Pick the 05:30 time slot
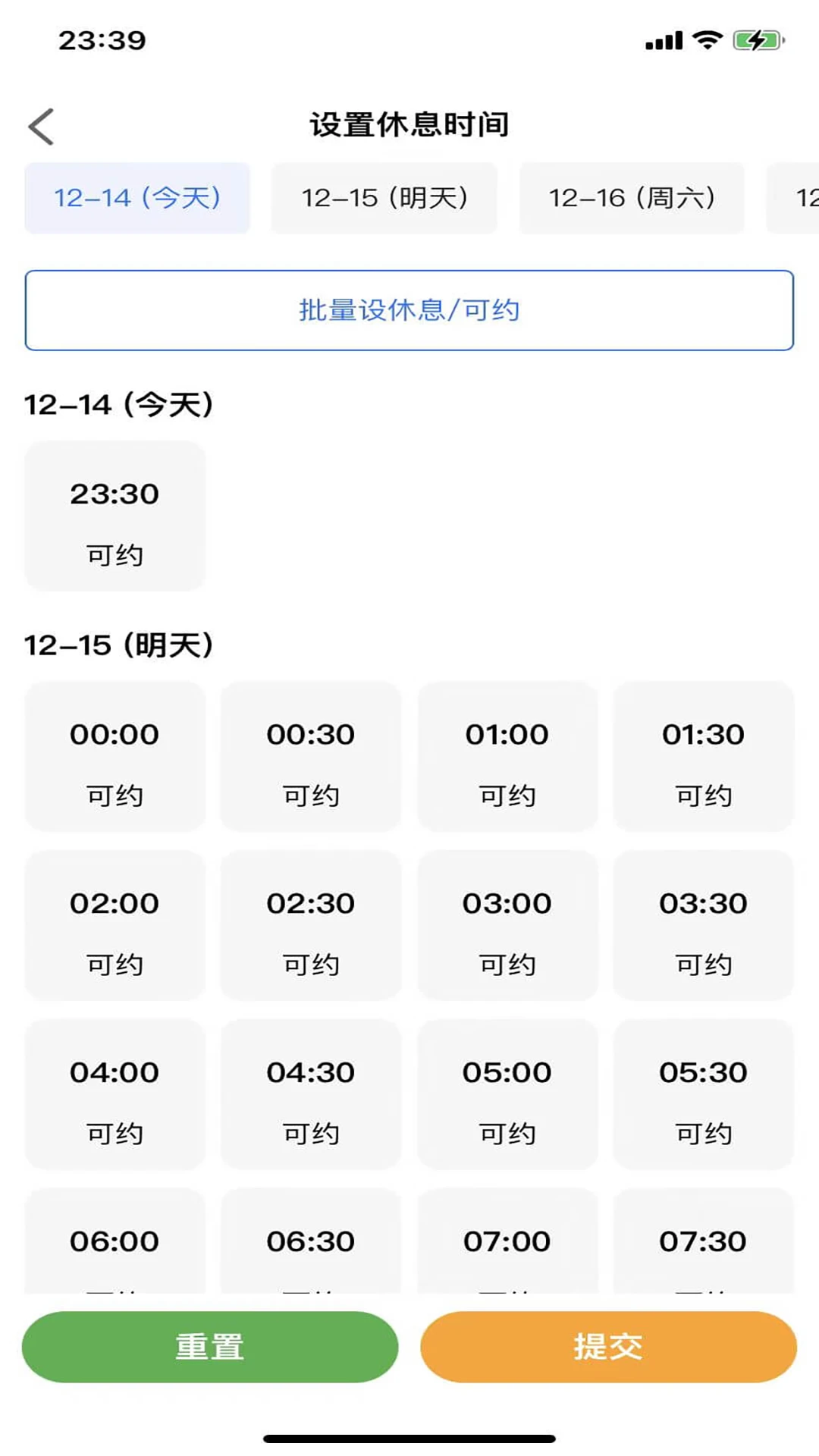Image resolution: width=819 pixels, height=1456 pixels. coord(703,1094)
